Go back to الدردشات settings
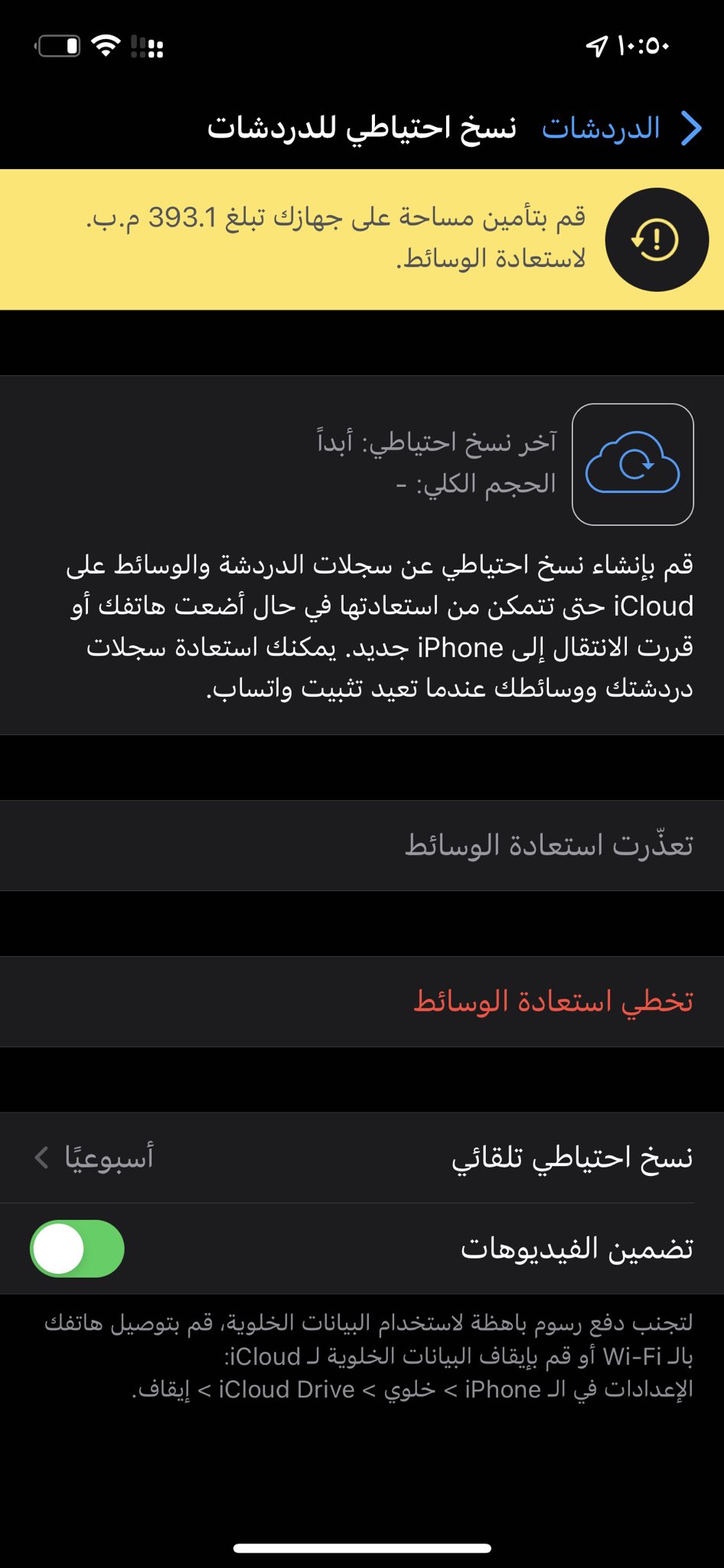724x1568 pixels. [x=620, y=128]
